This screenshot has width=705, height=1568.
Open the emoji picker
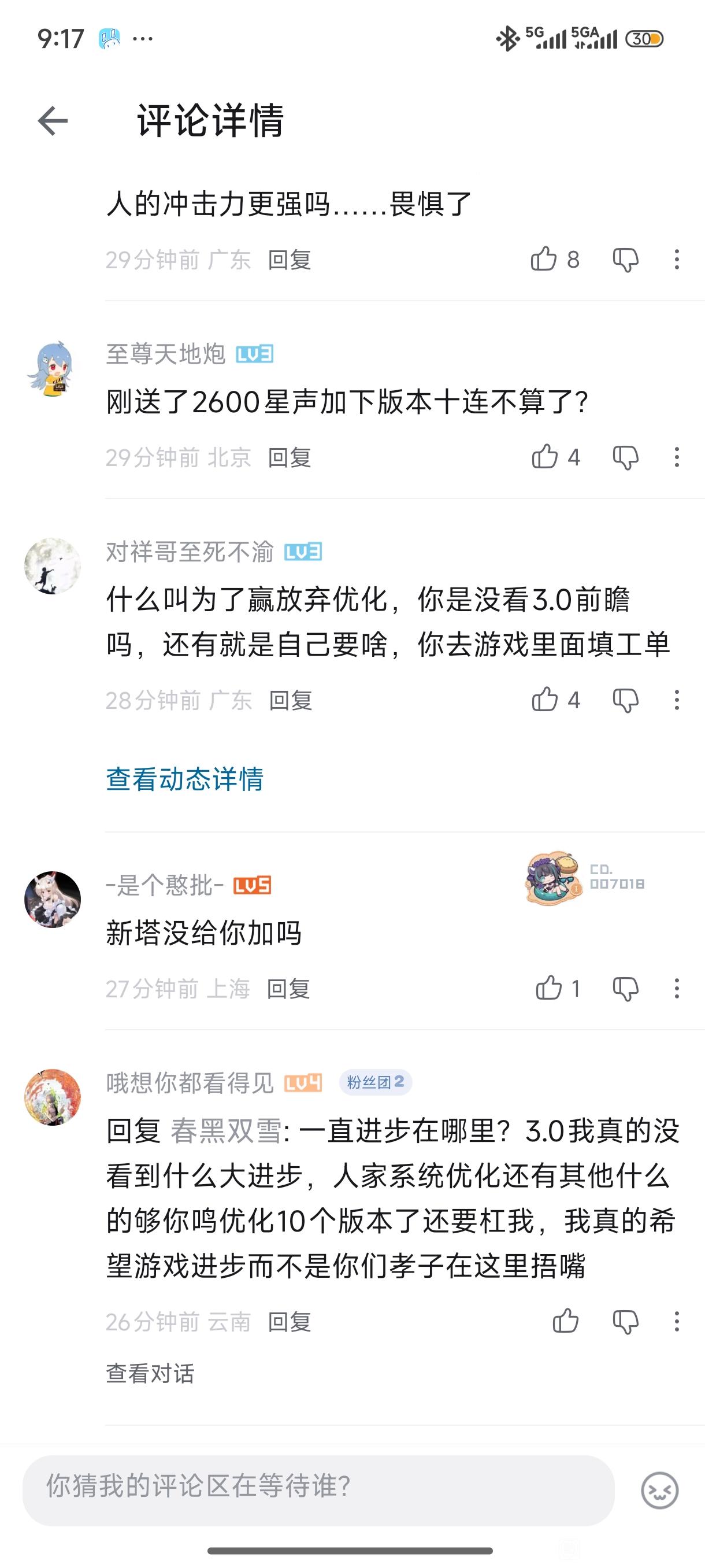point(659,1490)
